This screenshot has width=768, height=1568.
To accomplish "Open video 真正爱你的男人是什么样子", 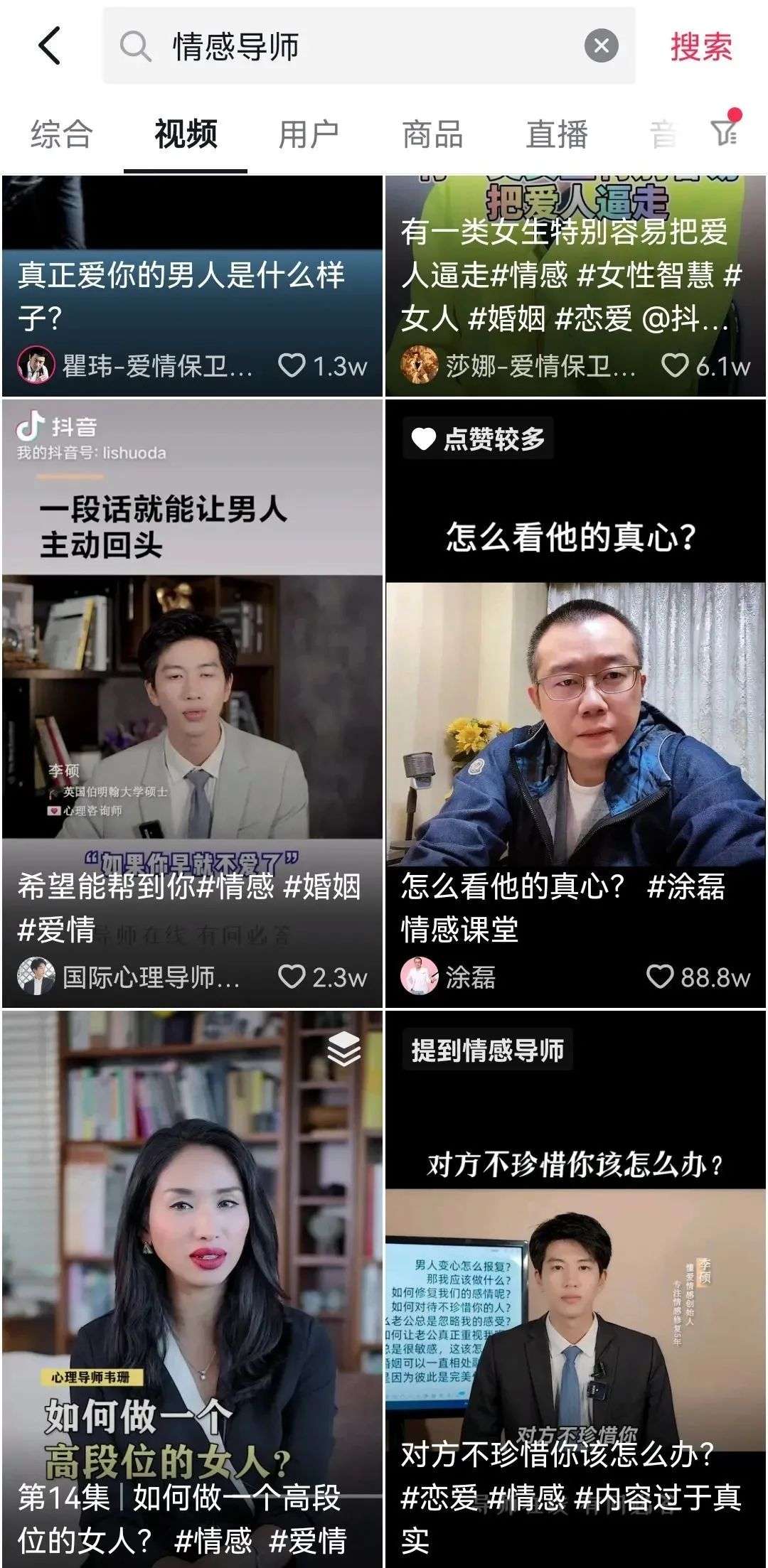I will click(192, 284).
